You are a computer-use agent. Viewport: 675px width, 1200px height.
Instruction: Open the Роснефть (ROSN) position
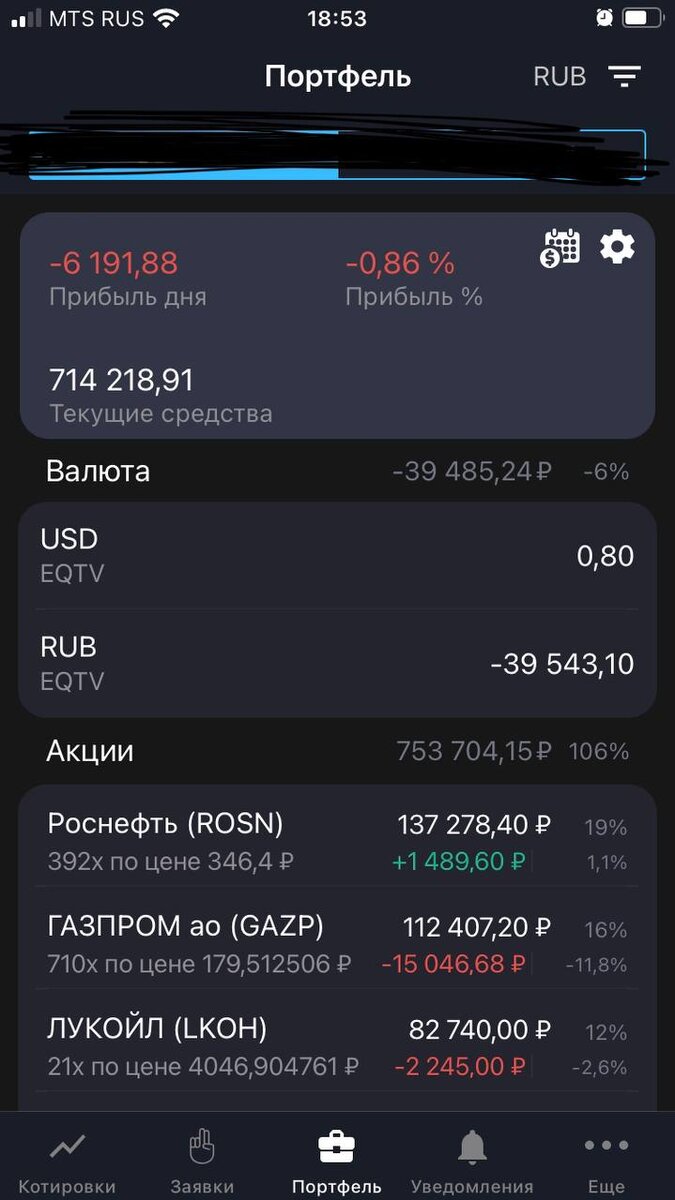coord(337,842)
